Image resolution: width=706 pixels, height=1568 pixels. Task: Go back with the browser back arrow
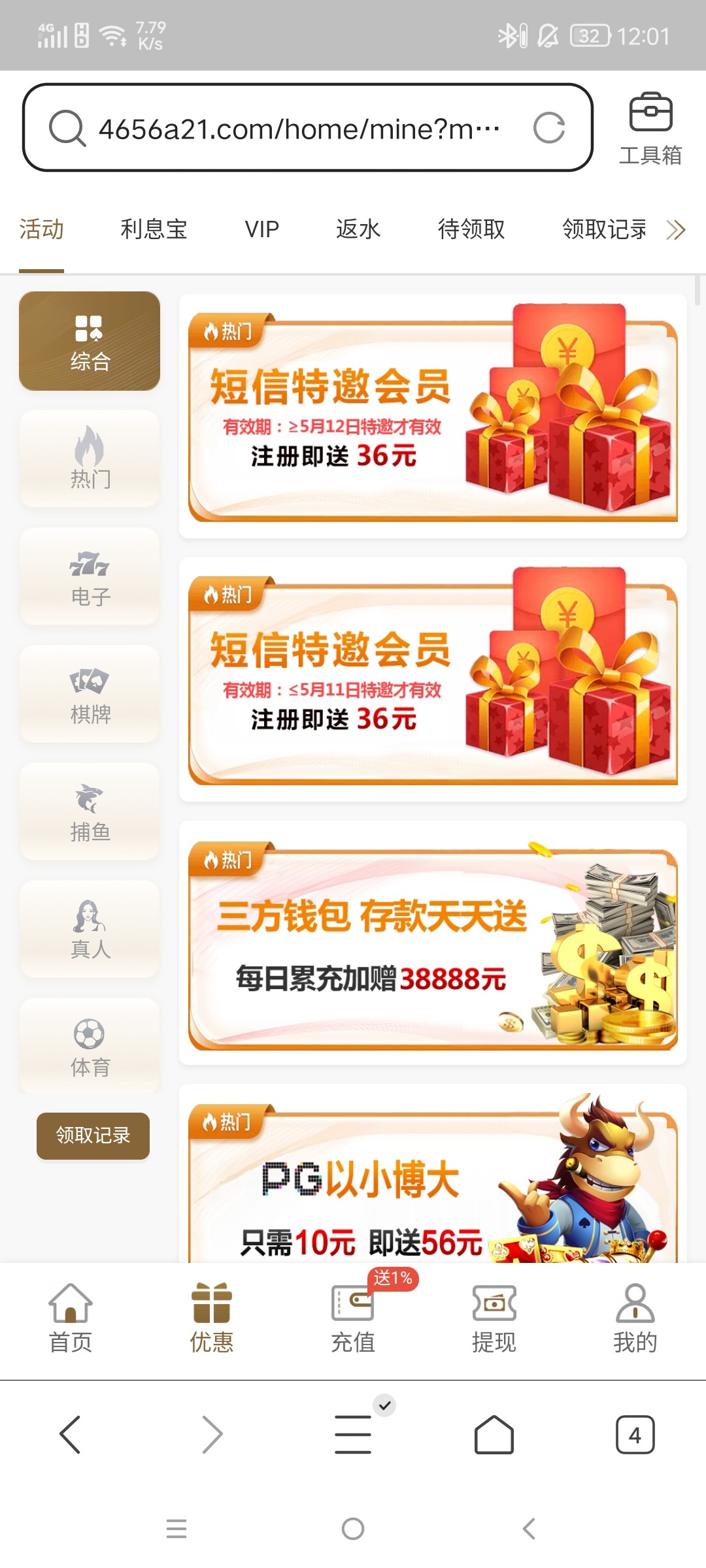[70, 1435]
